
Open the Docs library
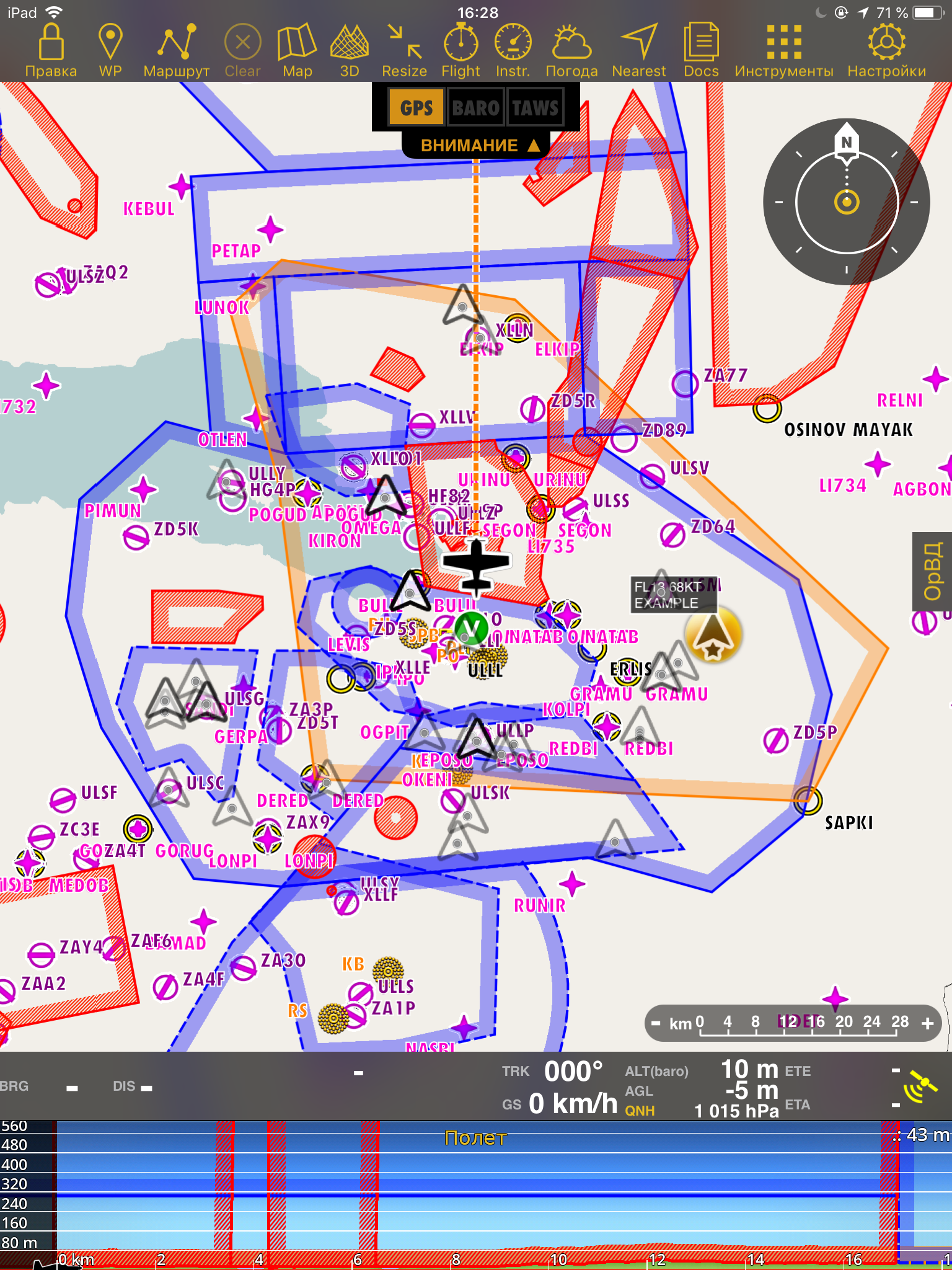pos(701,51)
